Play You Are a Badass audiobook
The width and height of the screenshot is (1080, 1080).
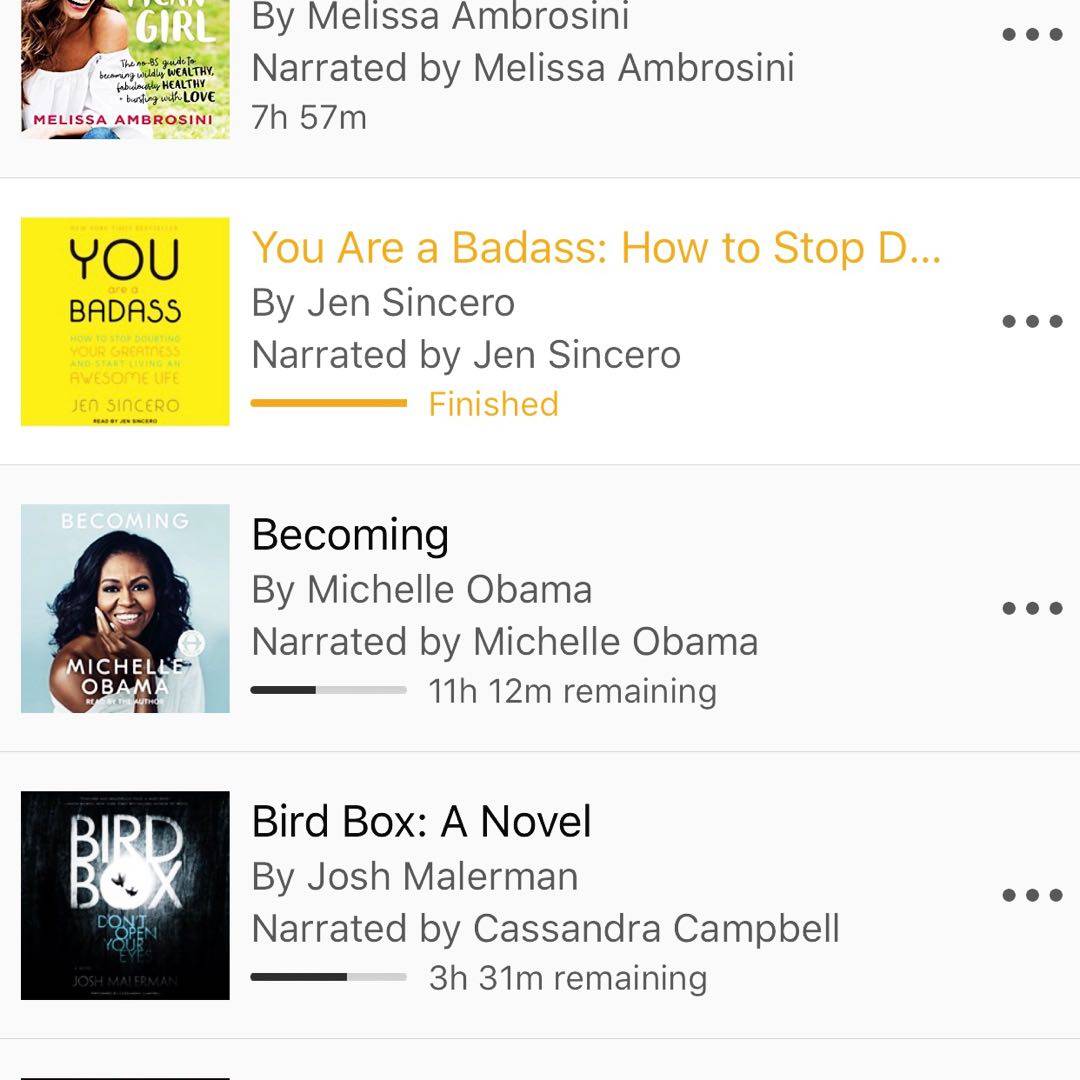pos(125,321)
